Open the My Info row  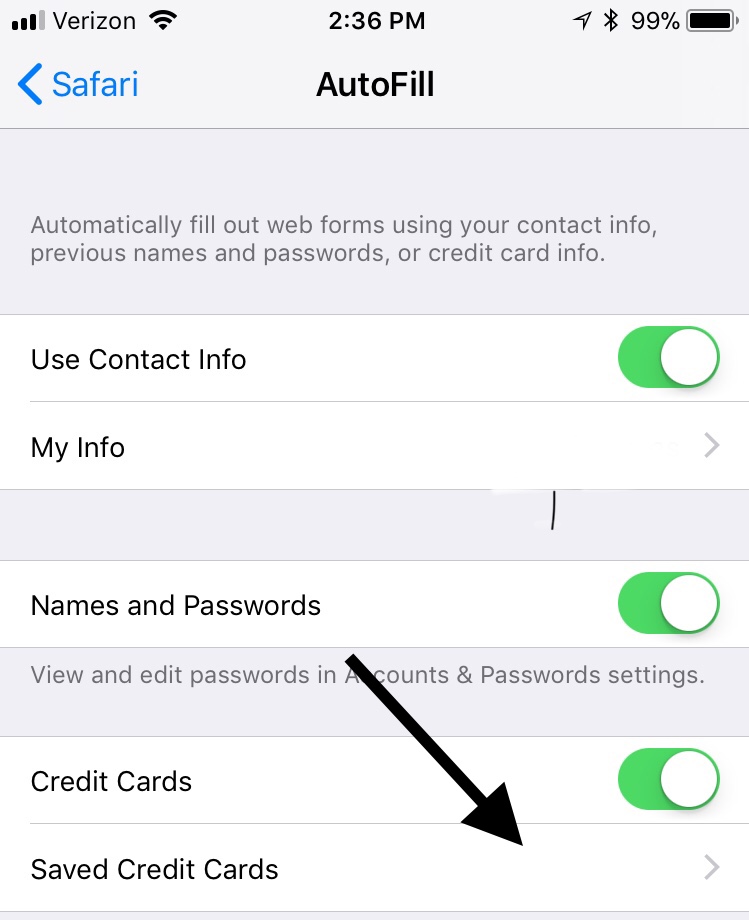[374, 447]
